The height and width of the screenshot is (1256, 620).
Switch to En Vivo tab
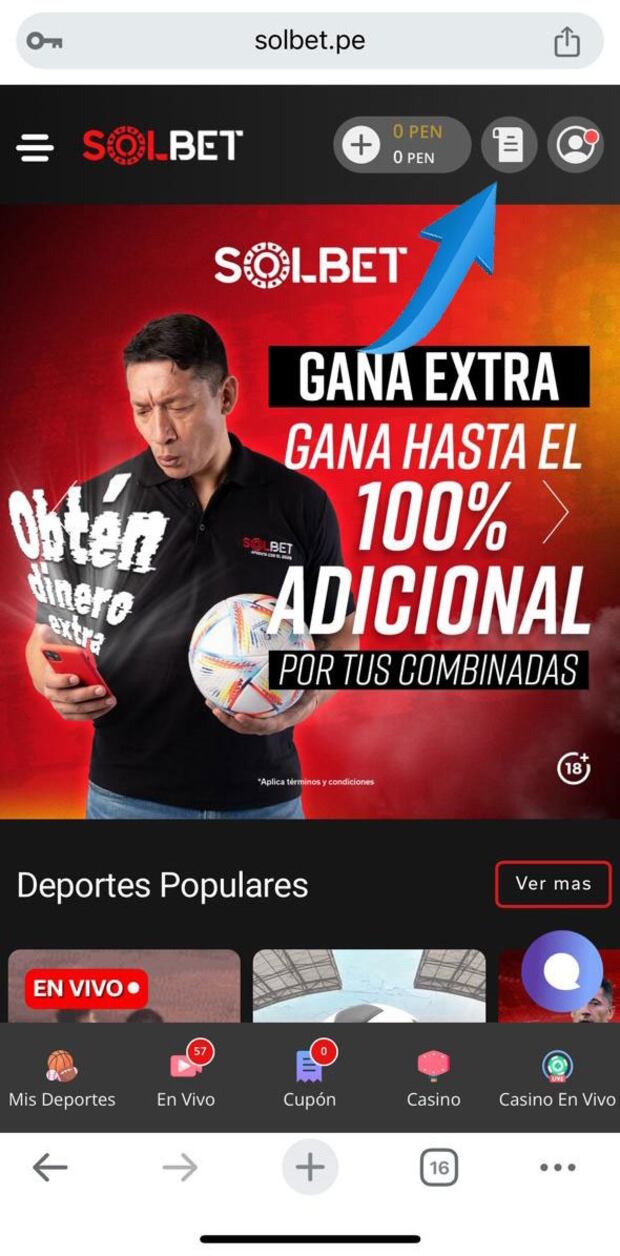185,1079
